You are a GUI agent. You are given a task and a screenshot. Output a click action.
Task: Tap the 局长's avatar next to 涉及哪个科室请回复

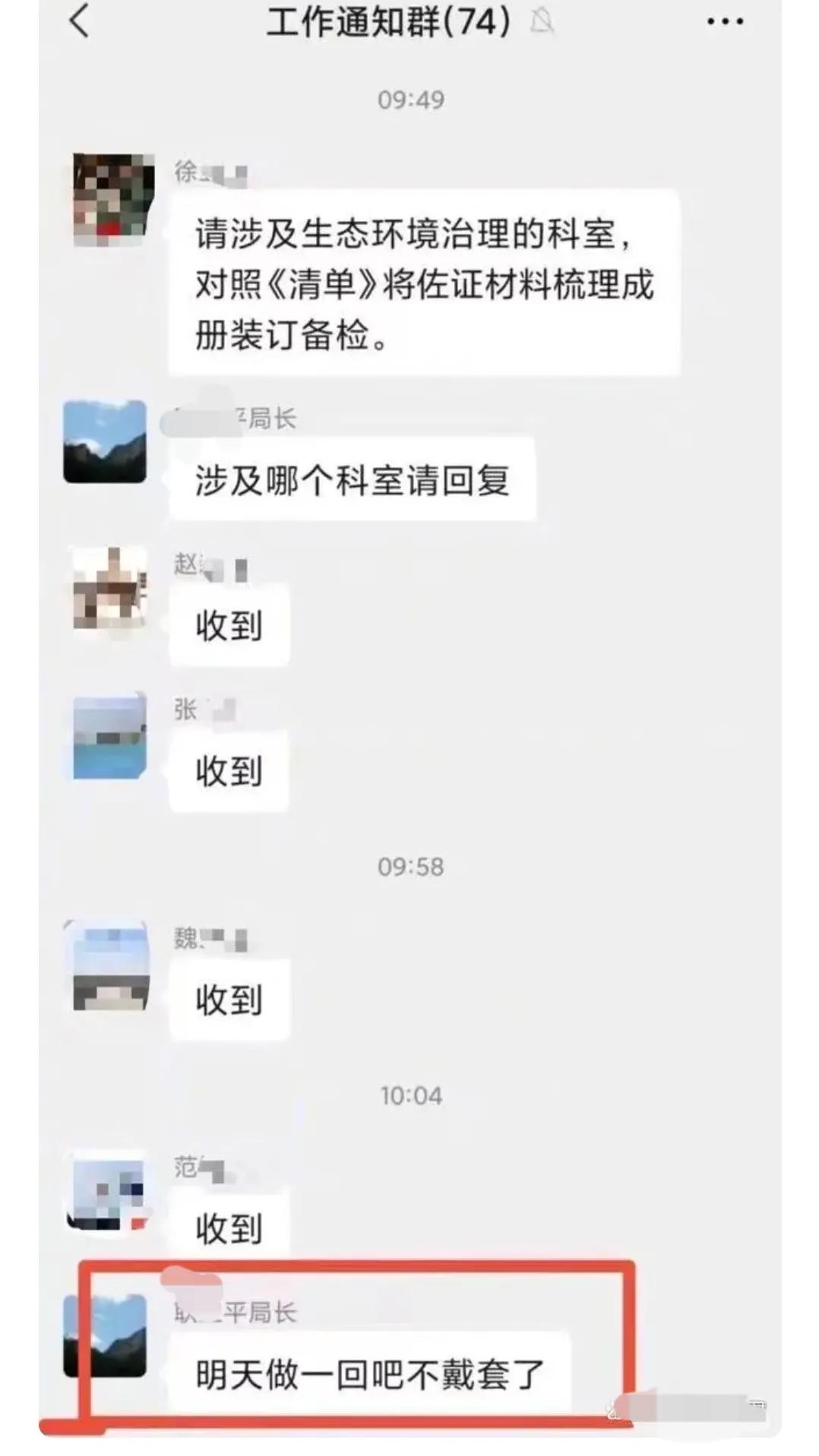[106, 444]
